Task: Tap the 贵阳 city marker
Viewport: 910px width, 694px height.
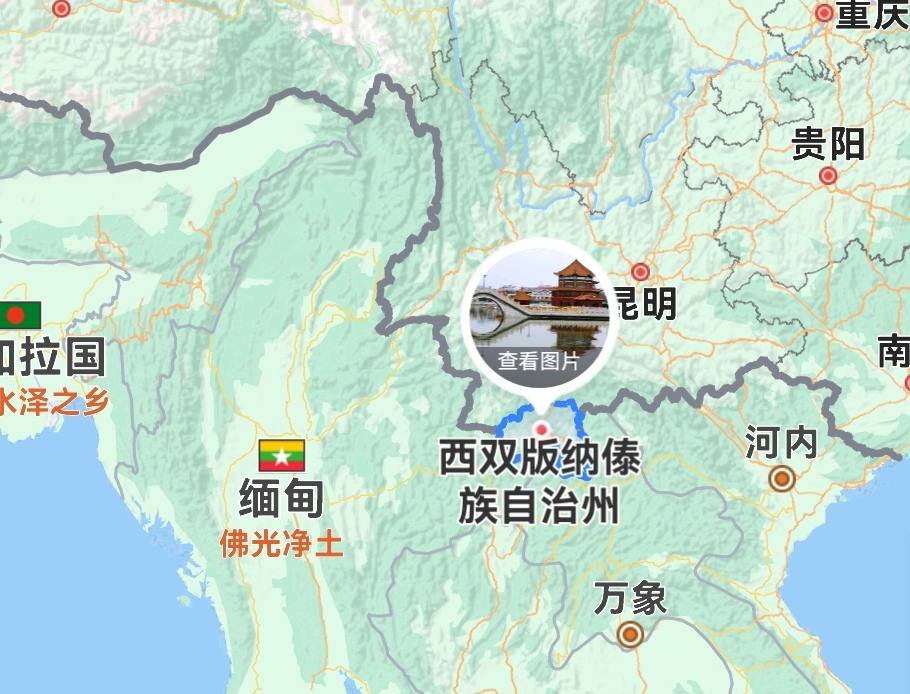Action: (828, 176)
